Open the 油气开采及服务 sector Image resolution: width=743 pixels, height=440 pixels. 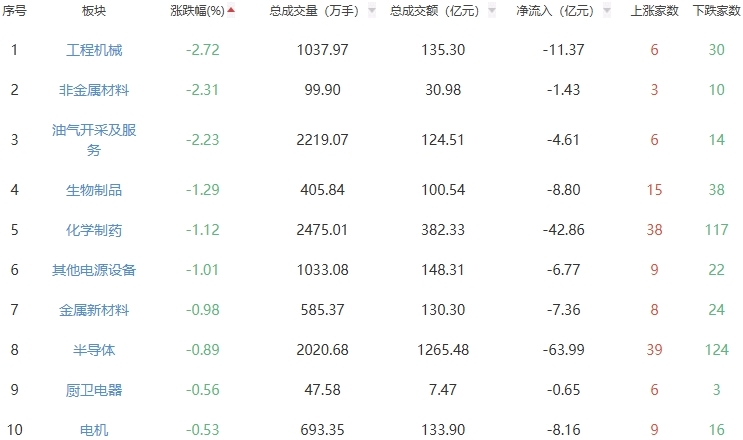[94, 140]
